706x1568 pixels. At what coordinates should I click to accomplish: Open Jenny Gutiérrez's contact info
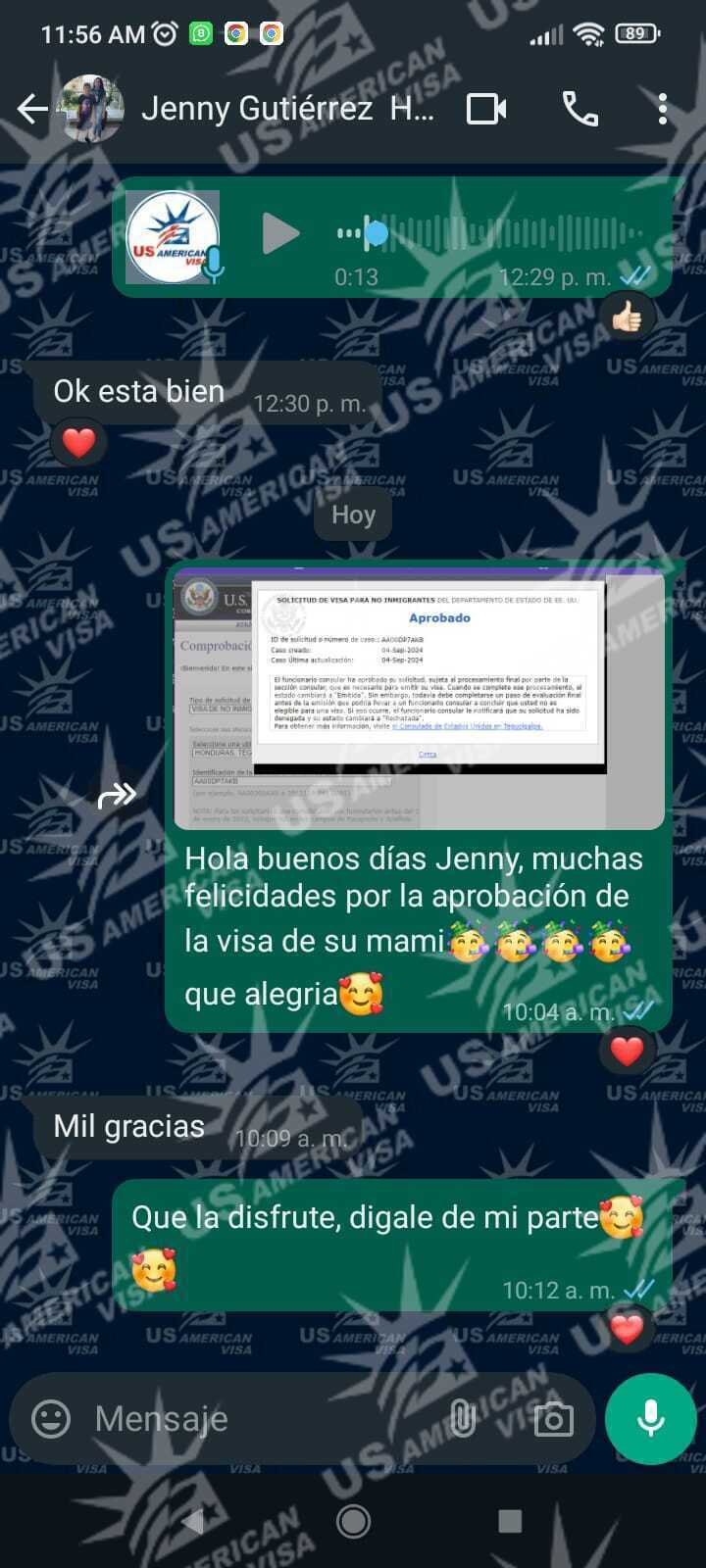284,109
